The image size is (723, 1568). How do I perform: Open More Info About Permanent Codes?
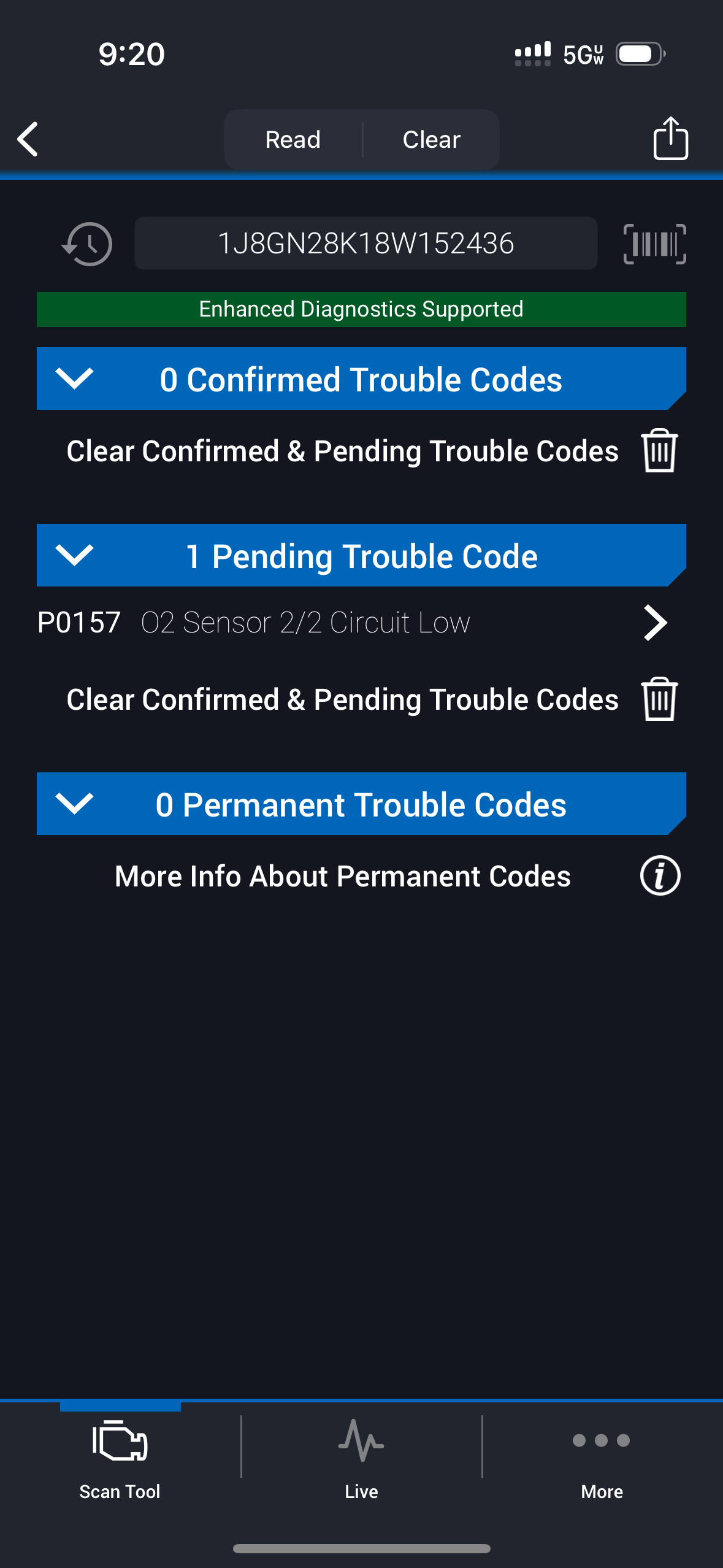pyautogui.click(x=660, y=875)
